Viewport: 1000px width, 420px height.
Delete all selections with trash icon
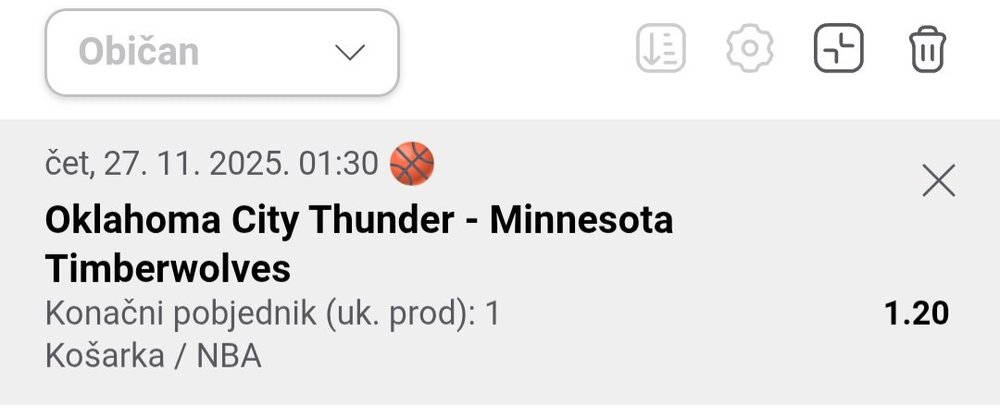pyautogui.click(x=927, y=48)
